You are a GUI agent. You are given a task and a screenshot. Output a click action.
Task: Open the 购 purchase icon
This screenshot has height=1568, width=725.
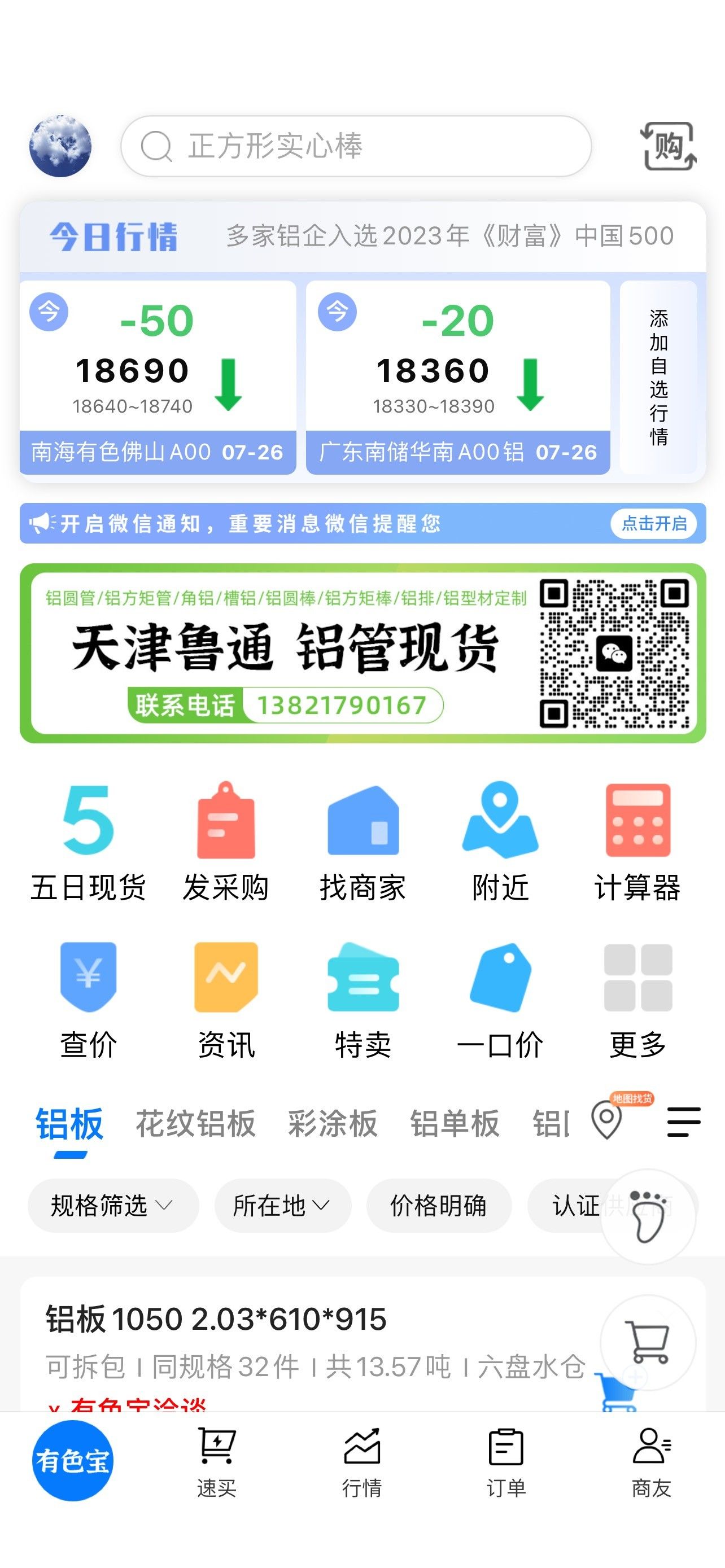tap(669, 146)
